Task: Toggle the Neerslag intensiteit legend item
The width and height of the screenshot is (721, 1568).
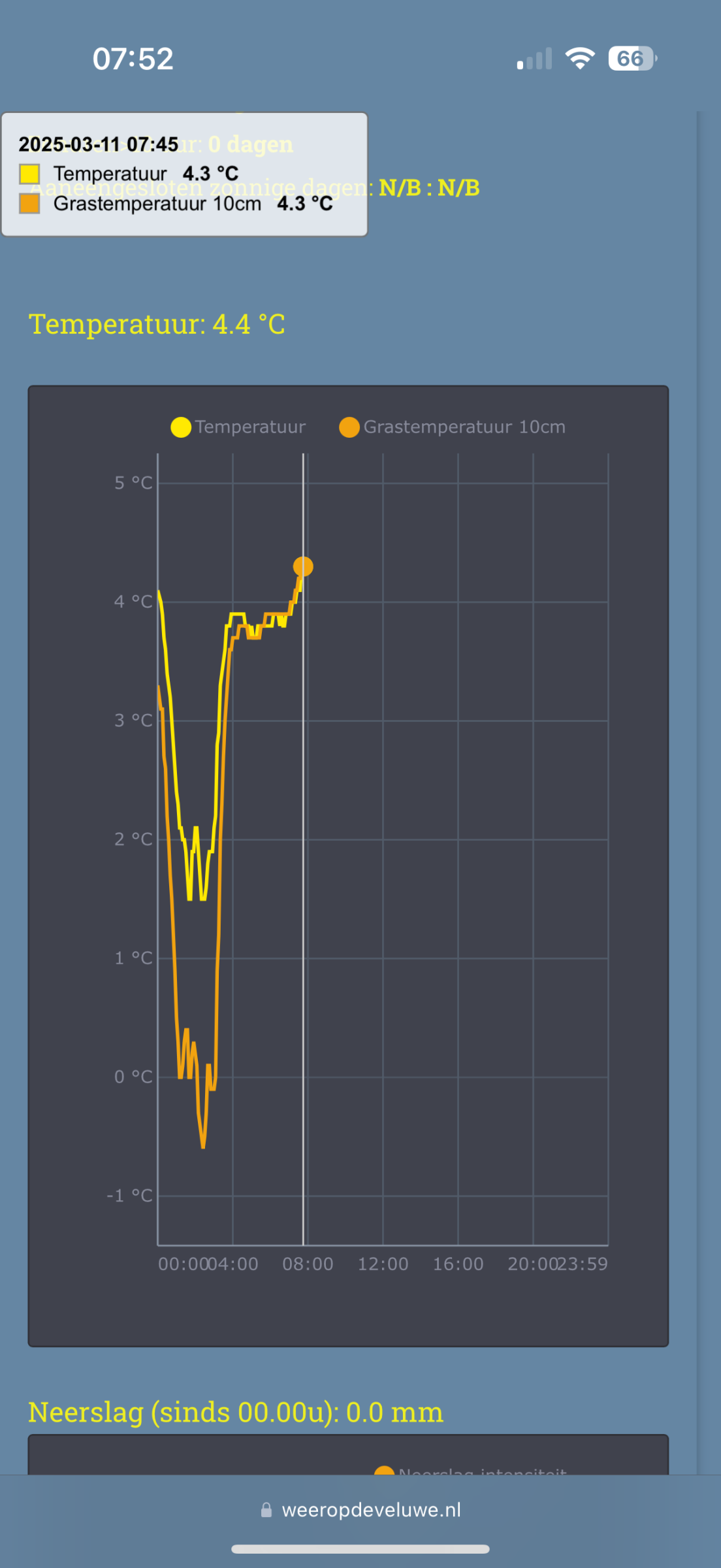Action: point(470,1470)
